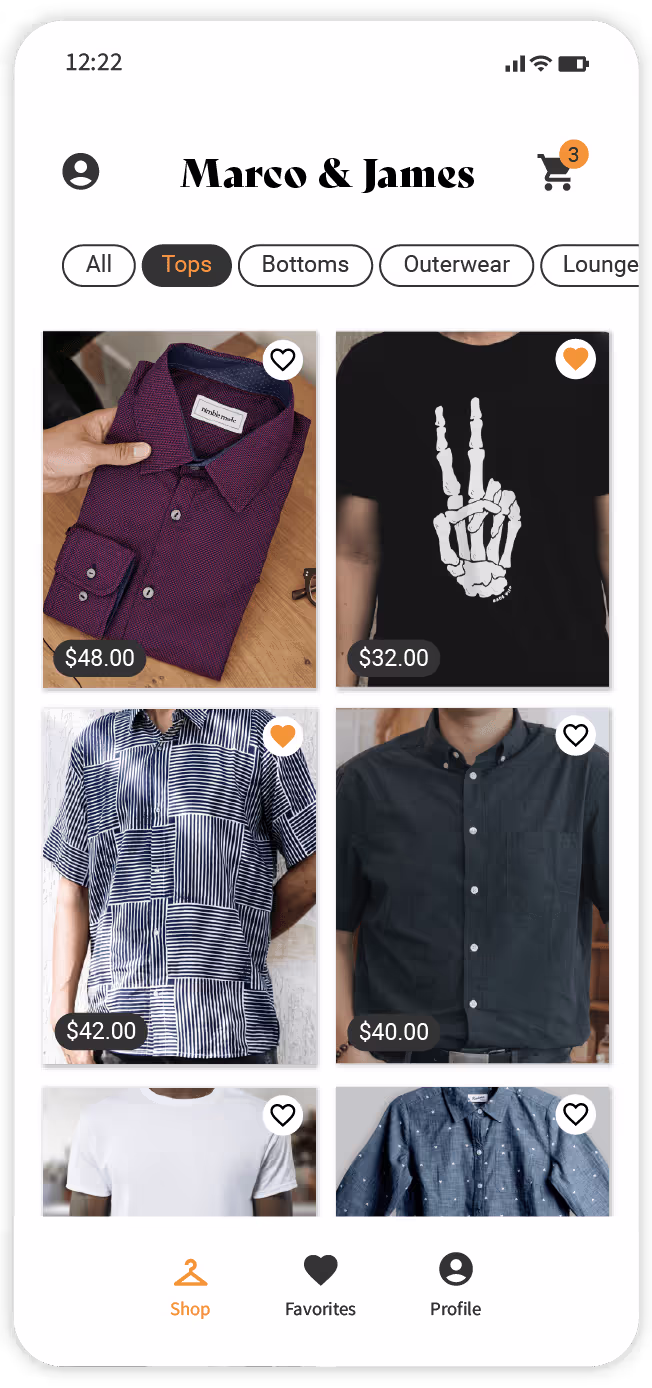Open the shopping cart

click(x=556, y=172)
